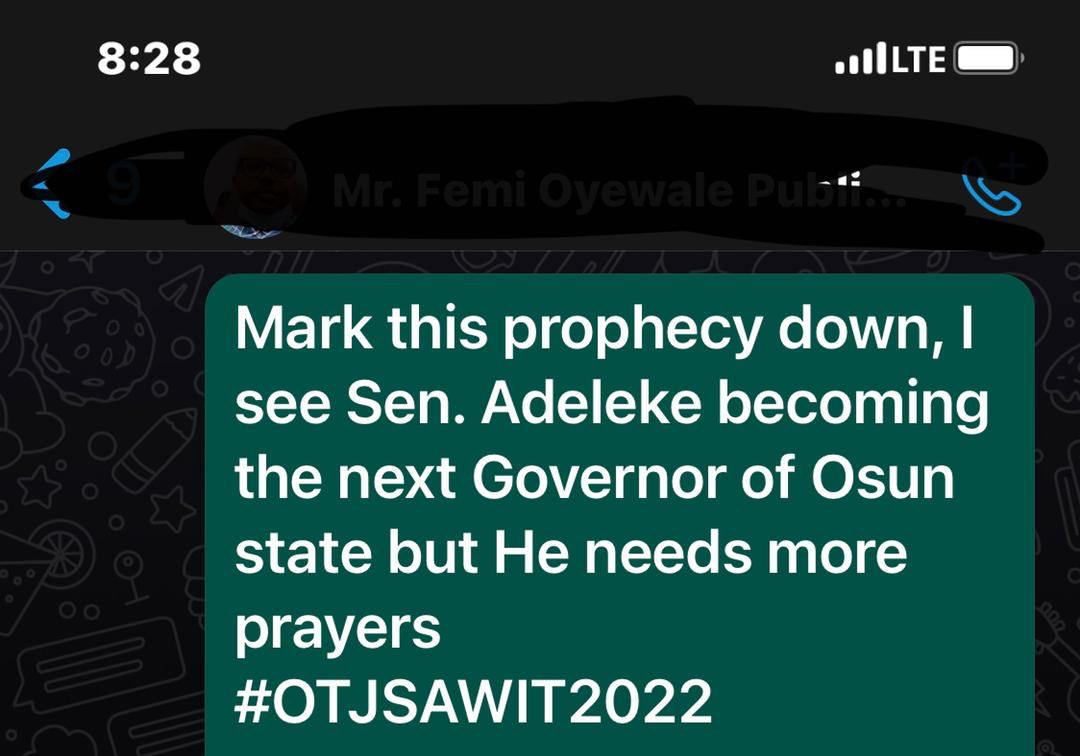1080x756 pixels.
Task: Start a voice call with this contact
Action: [992, 187]
